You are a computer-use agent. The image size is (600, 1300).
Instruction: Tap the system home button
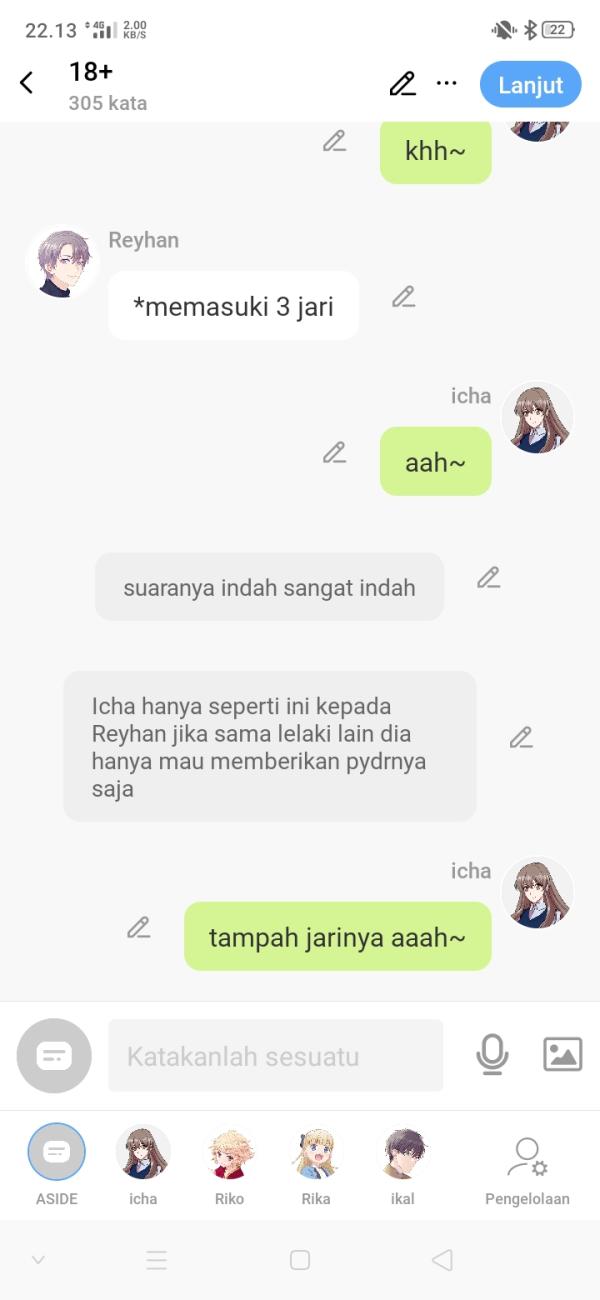pos(300,1260)
